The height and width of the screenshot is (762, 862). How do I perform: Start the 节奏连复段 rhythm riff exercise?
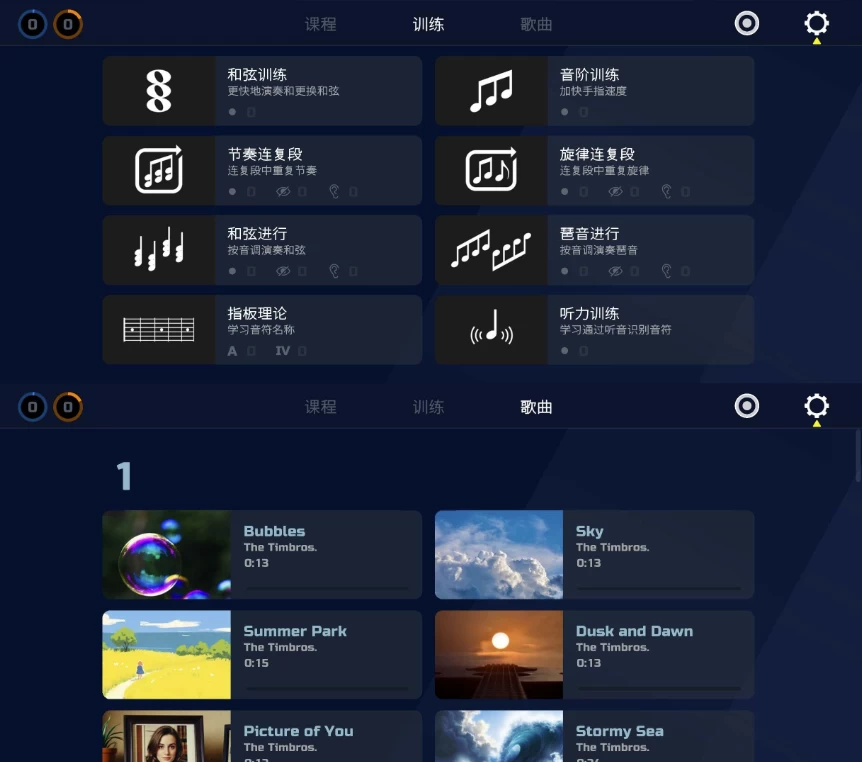[262, 170]
